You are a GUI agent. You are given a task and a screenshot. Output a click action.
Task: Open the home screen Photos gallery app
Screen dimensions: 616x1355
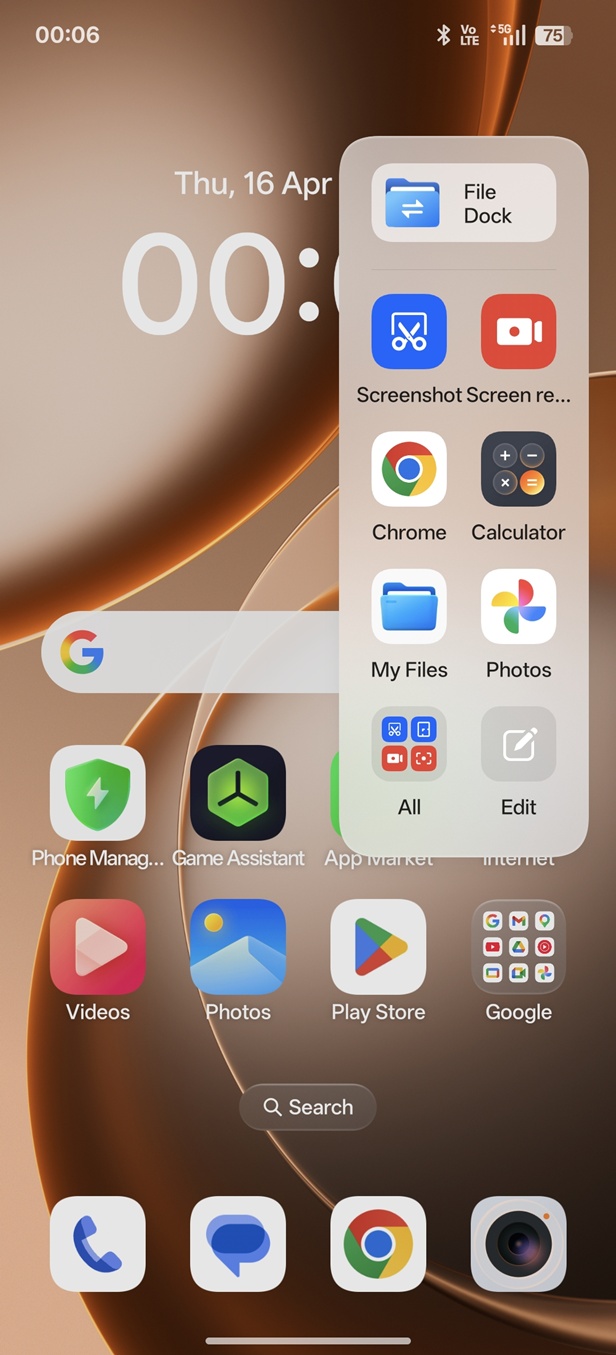238,946
